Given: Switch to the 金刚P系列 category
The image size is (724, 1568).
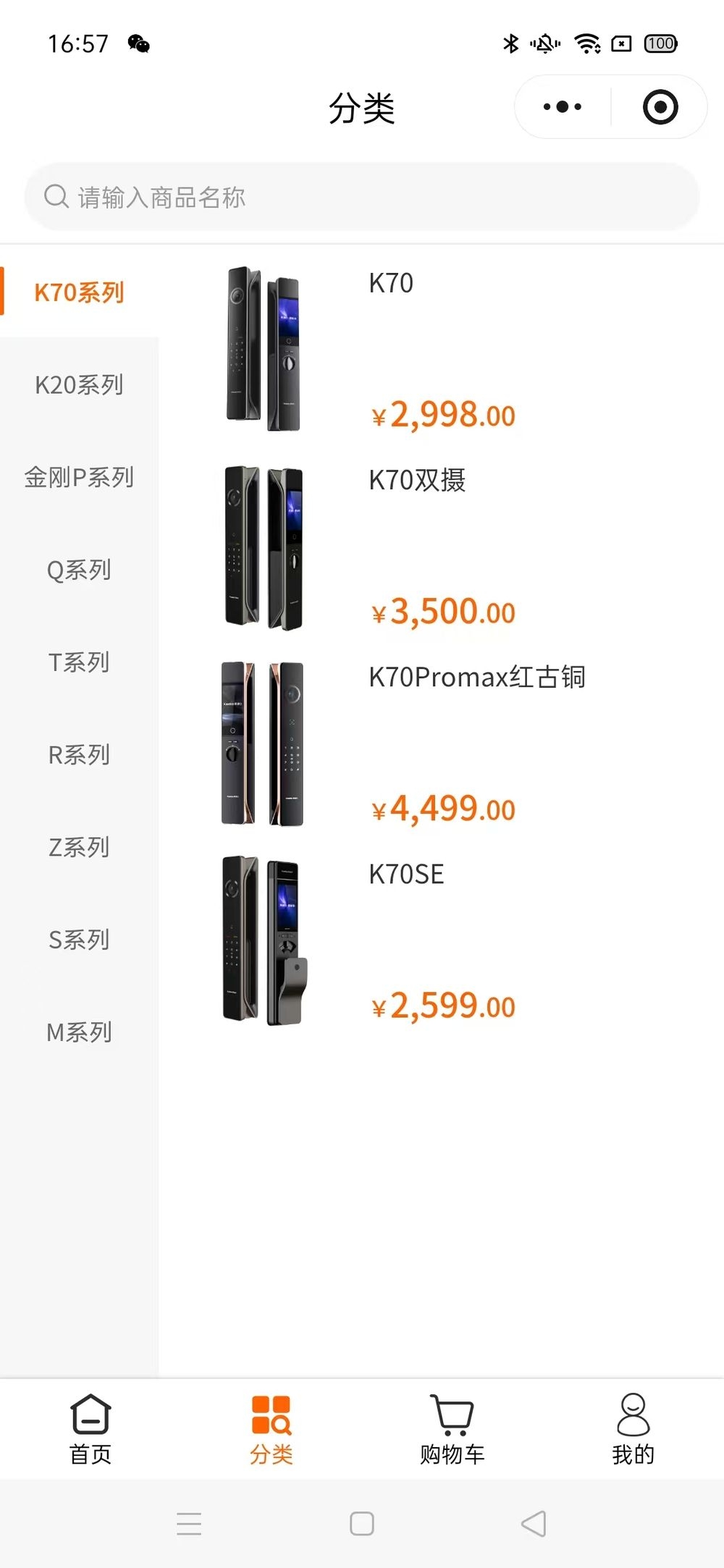Looking at the screenshot, I should (79, 477).
